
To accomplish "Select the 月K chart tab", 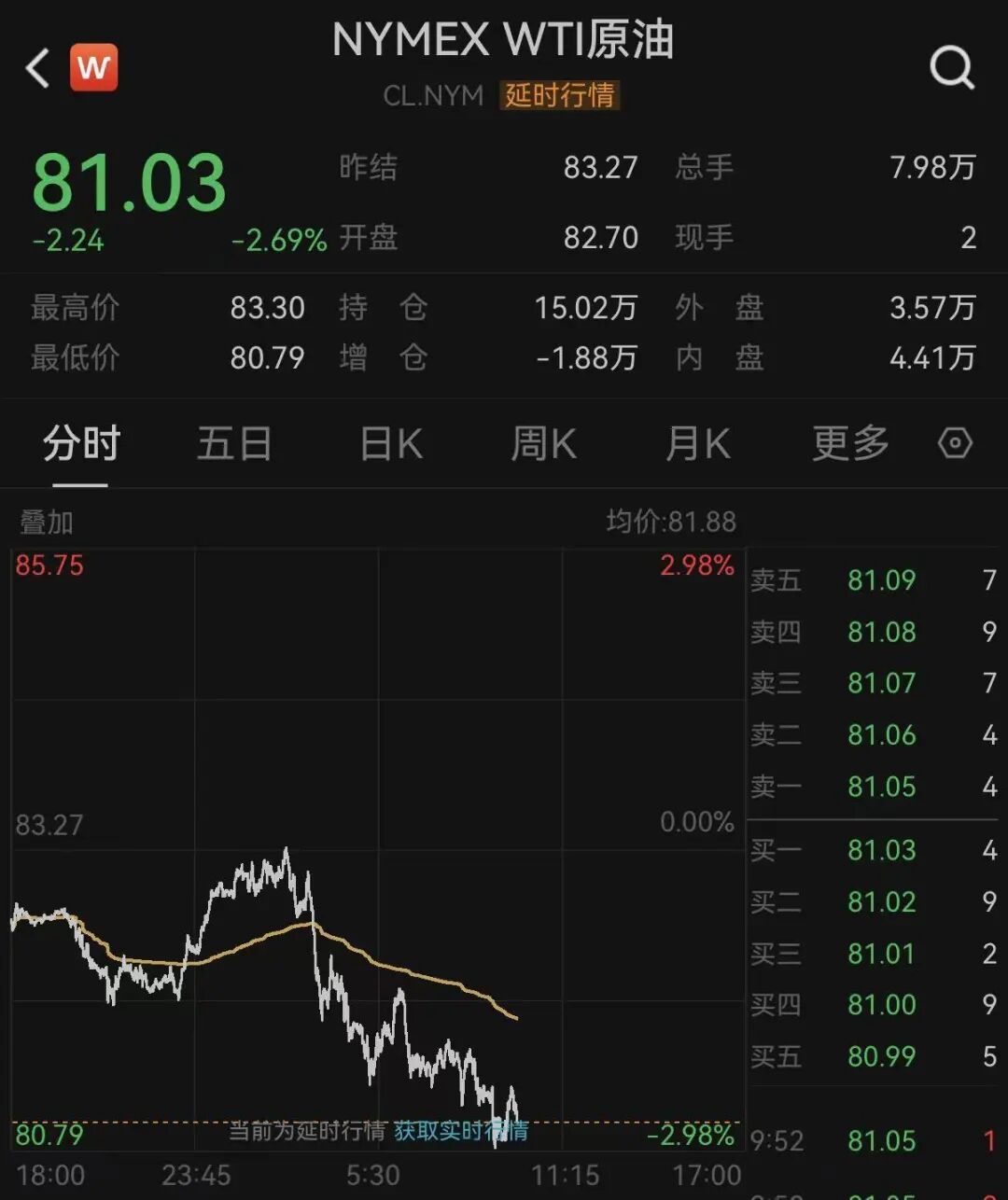I will pyautogui.click(x=698, y=443).
